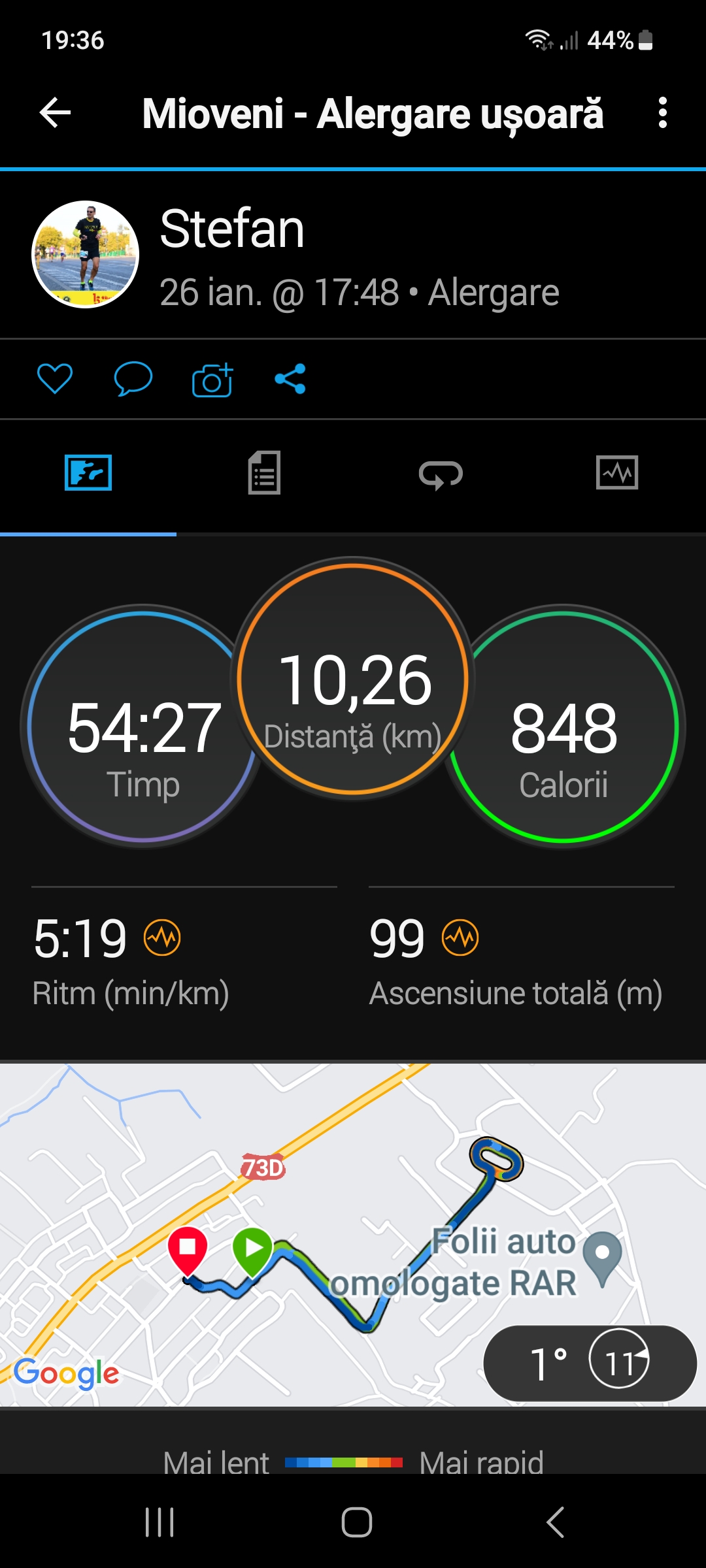Open comments with the speech bubble icon

(x=133, y=378)
